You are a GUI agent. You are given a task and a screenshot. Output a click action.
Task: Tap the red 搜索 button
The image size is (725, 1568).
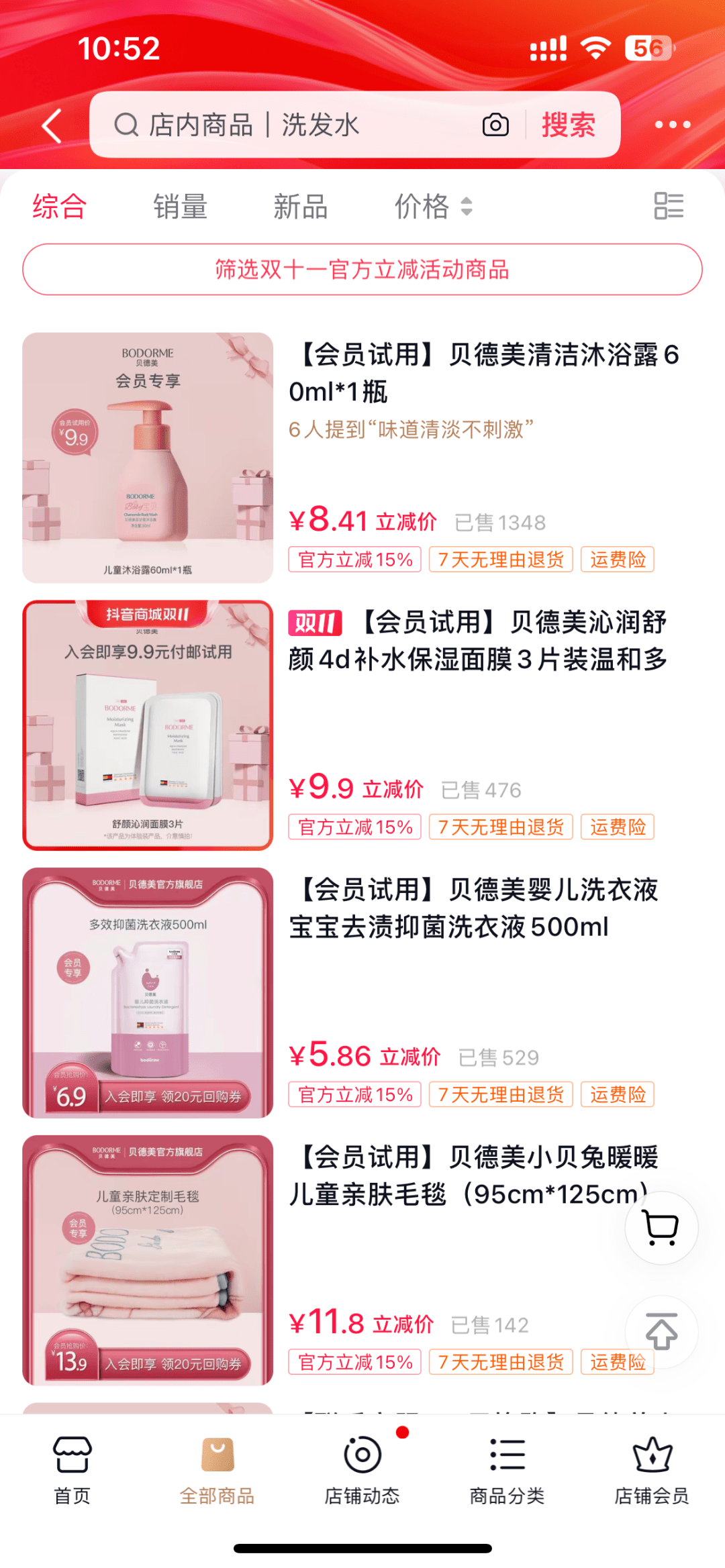coord(568,125)
